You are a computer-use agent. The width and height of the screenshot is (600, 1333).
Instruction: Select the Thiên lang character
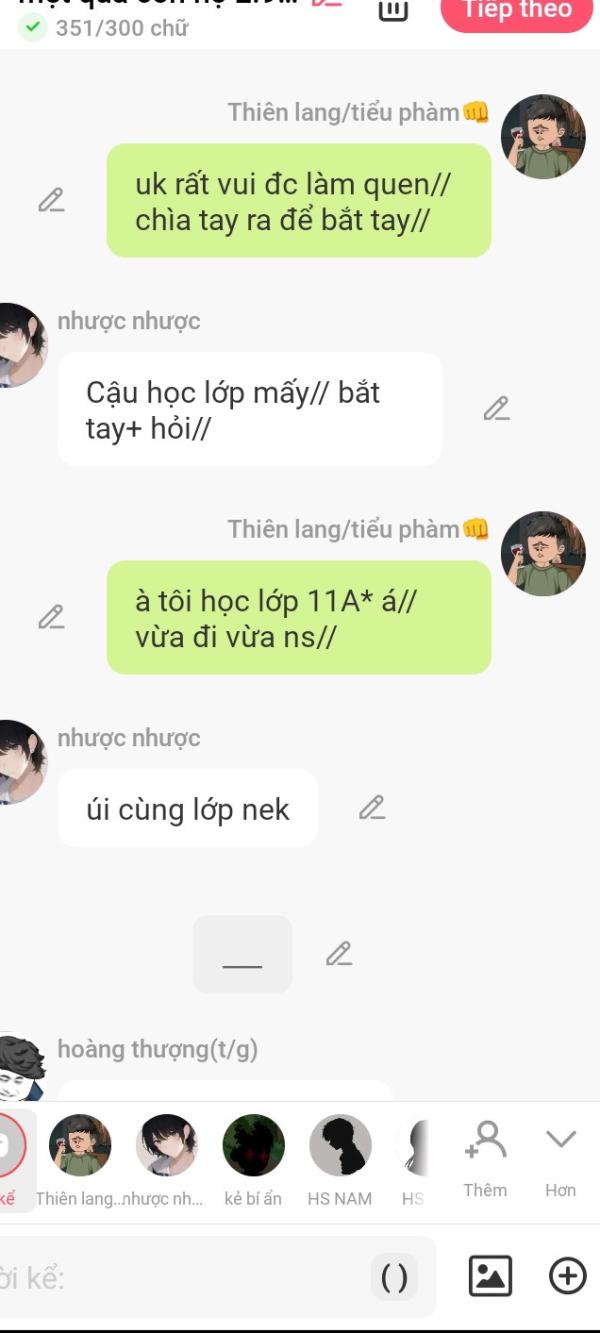79,1160
